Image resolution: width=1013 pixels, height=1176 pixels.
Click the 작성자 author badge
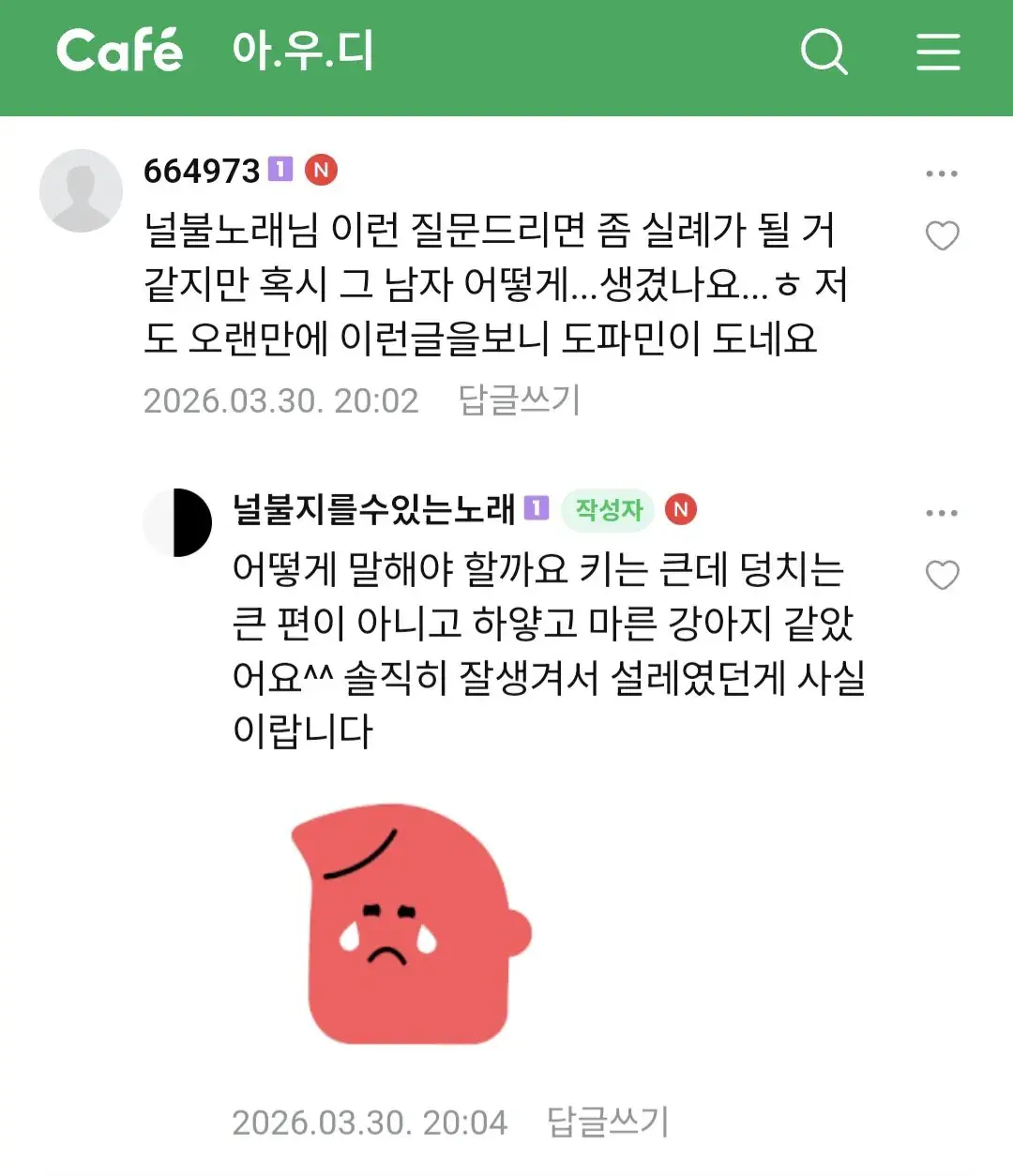pyautogui.click(x=606, y=507)
